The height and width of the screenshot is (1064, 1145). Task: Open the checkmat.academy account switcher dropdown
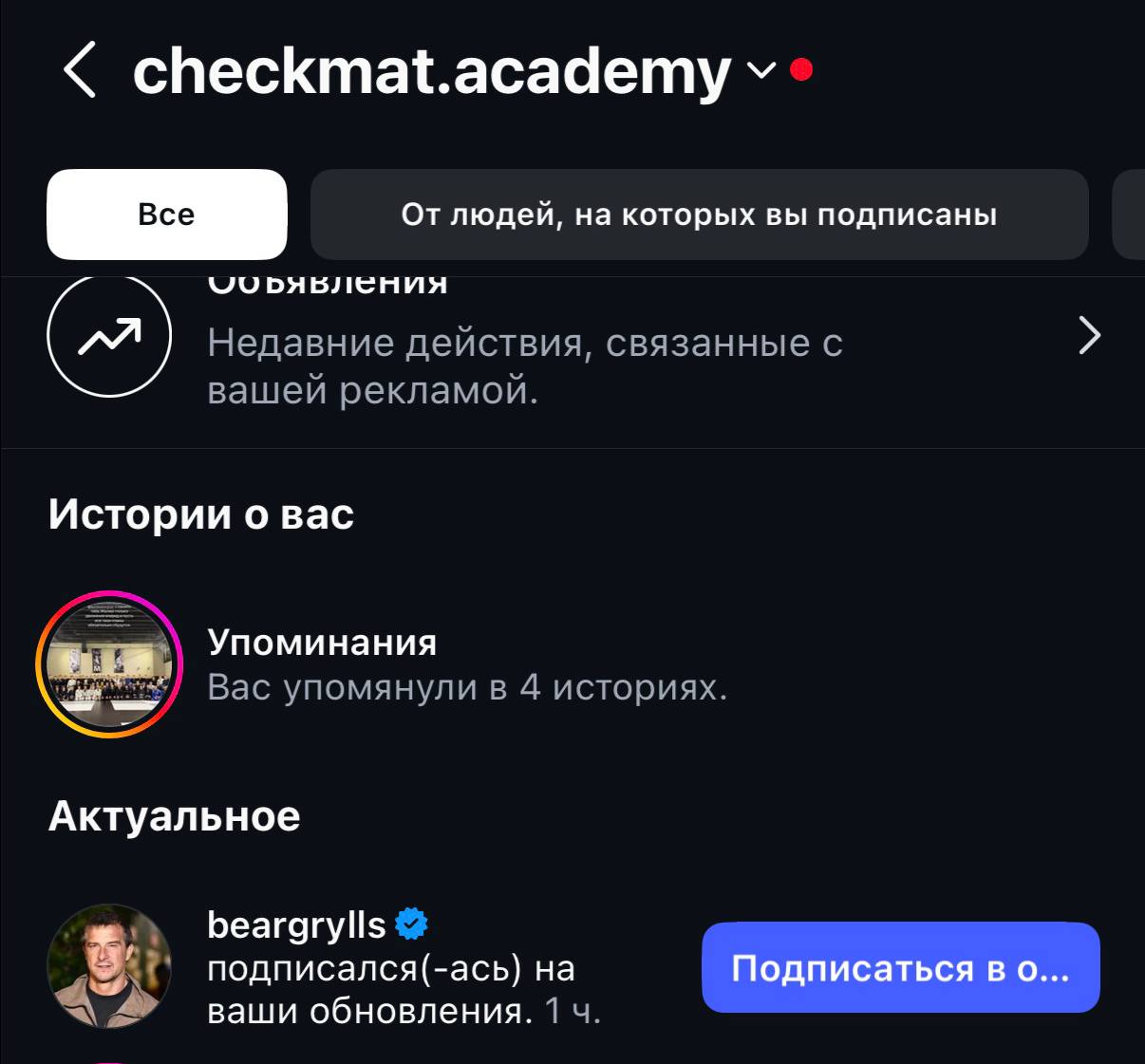coord(761,70)
